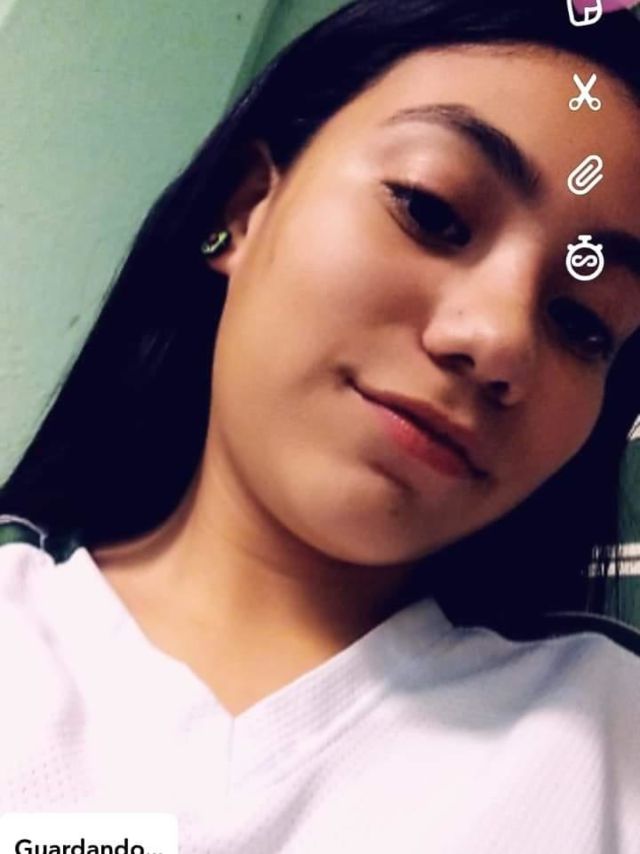Open the snap timer stopwatch icon
The height and width of the screenshot is (854, 640).
585,258
